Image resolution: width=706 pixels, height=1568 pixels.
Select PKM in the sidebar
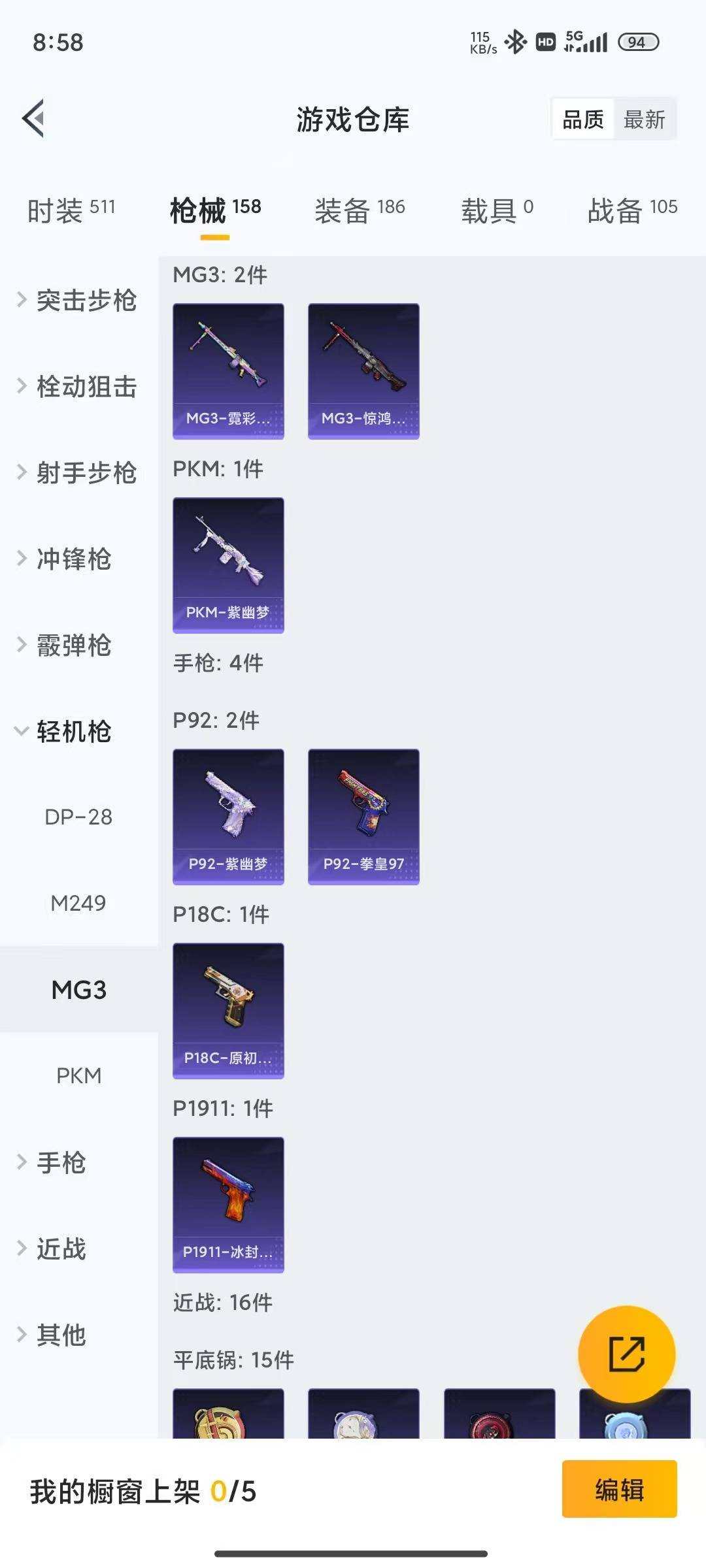(80, 1075)
